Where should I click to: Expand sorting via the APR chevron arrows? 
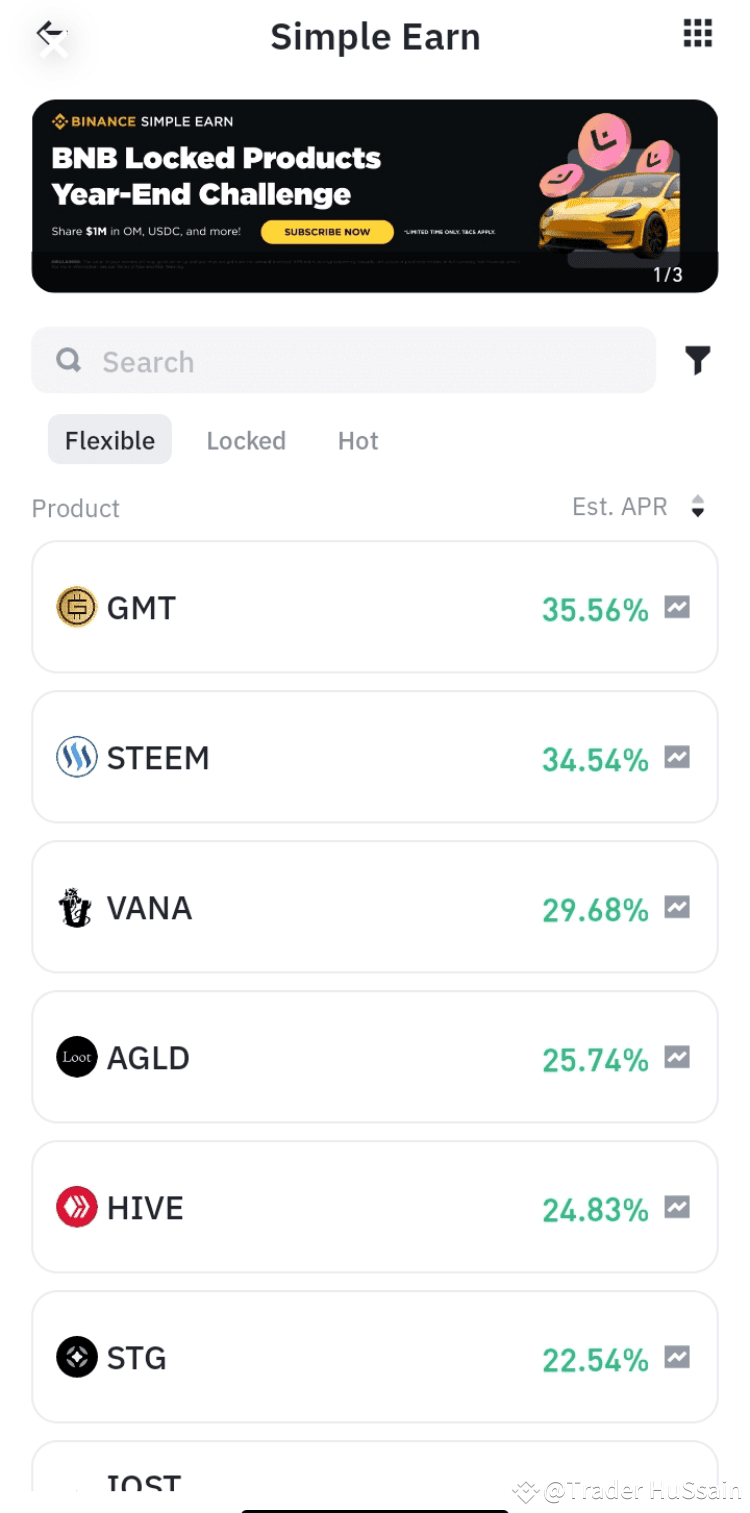[x=697, y=507]
